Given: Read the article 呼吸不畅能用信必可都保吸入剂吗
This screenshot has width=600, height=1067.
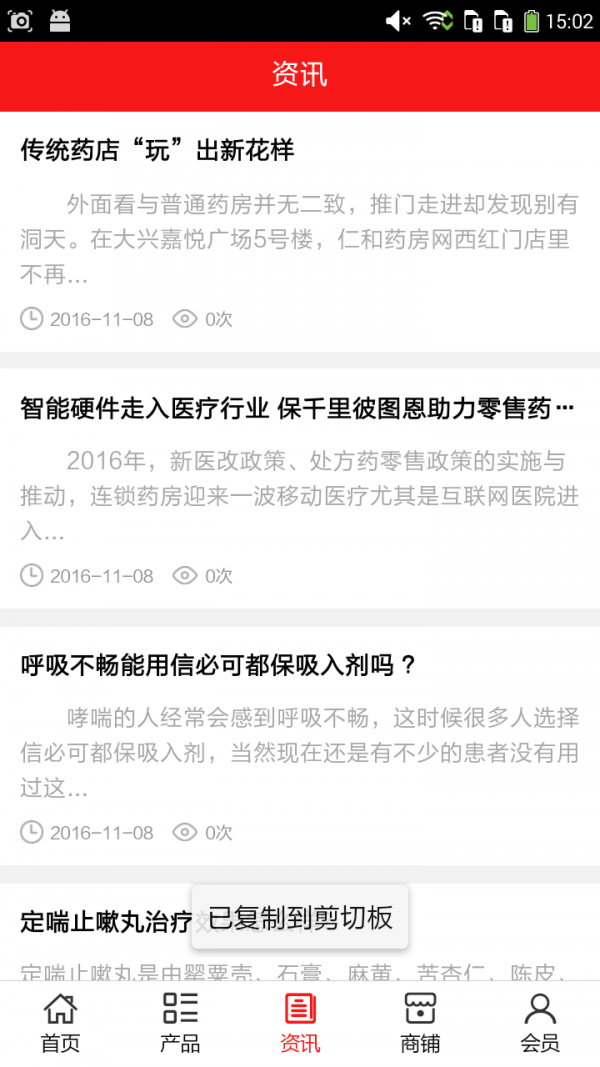Looking at the screenshot, I should (218, 665).
